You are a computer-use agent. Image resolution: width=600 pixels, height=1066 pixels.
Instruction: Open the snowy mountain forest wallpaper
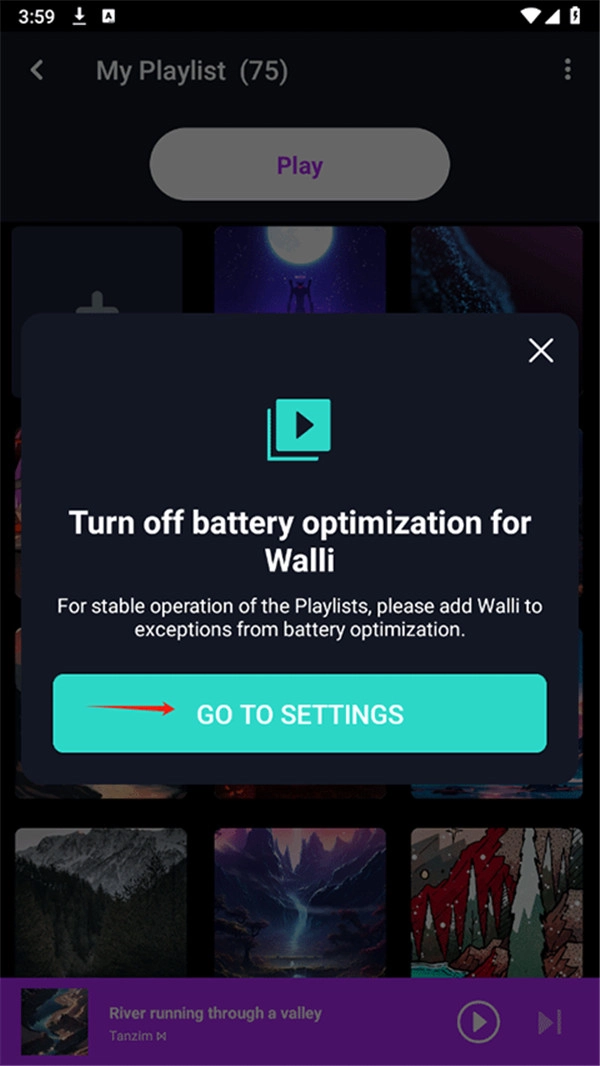101,903
